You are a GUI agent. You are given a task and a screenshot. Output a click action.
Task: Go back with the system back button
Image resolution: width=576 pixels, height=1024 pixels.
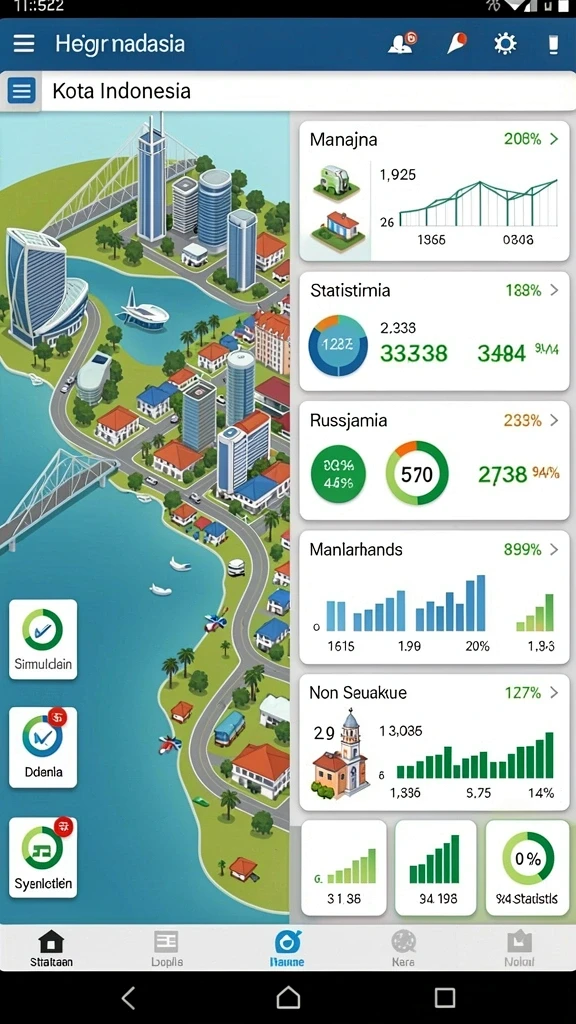pos(129,998)
